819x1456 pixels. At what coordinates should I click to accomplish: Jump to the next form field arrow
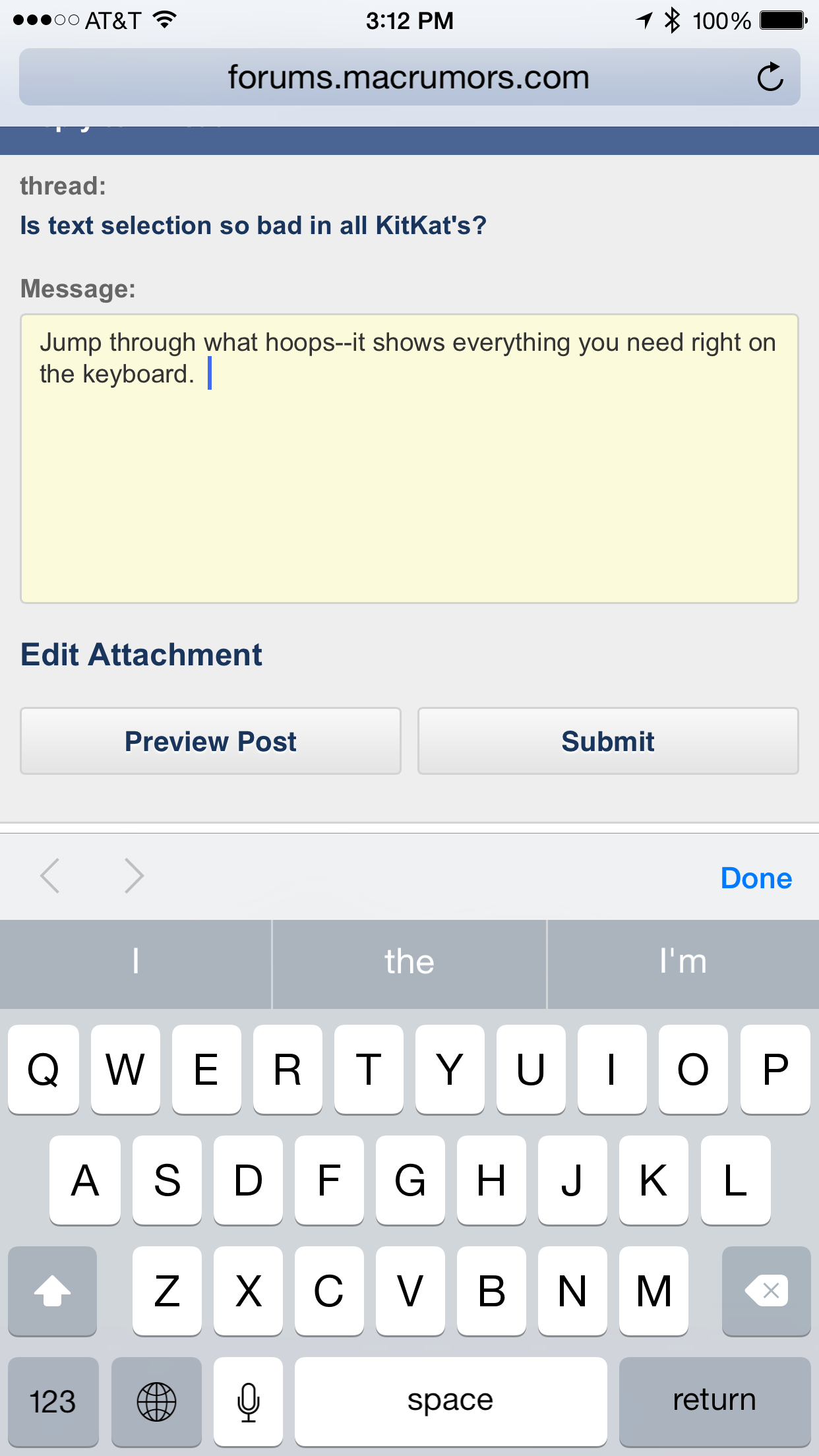(134, 876)
